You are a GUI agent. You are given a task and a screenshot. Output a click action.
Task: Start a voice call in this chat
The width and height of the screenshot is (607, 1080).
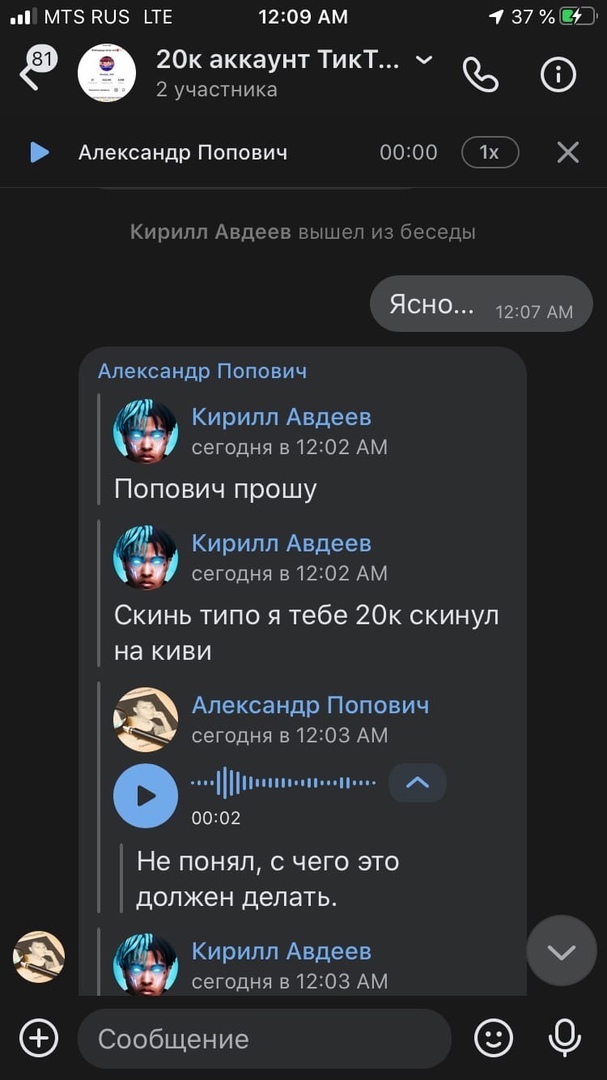[480, 75]
